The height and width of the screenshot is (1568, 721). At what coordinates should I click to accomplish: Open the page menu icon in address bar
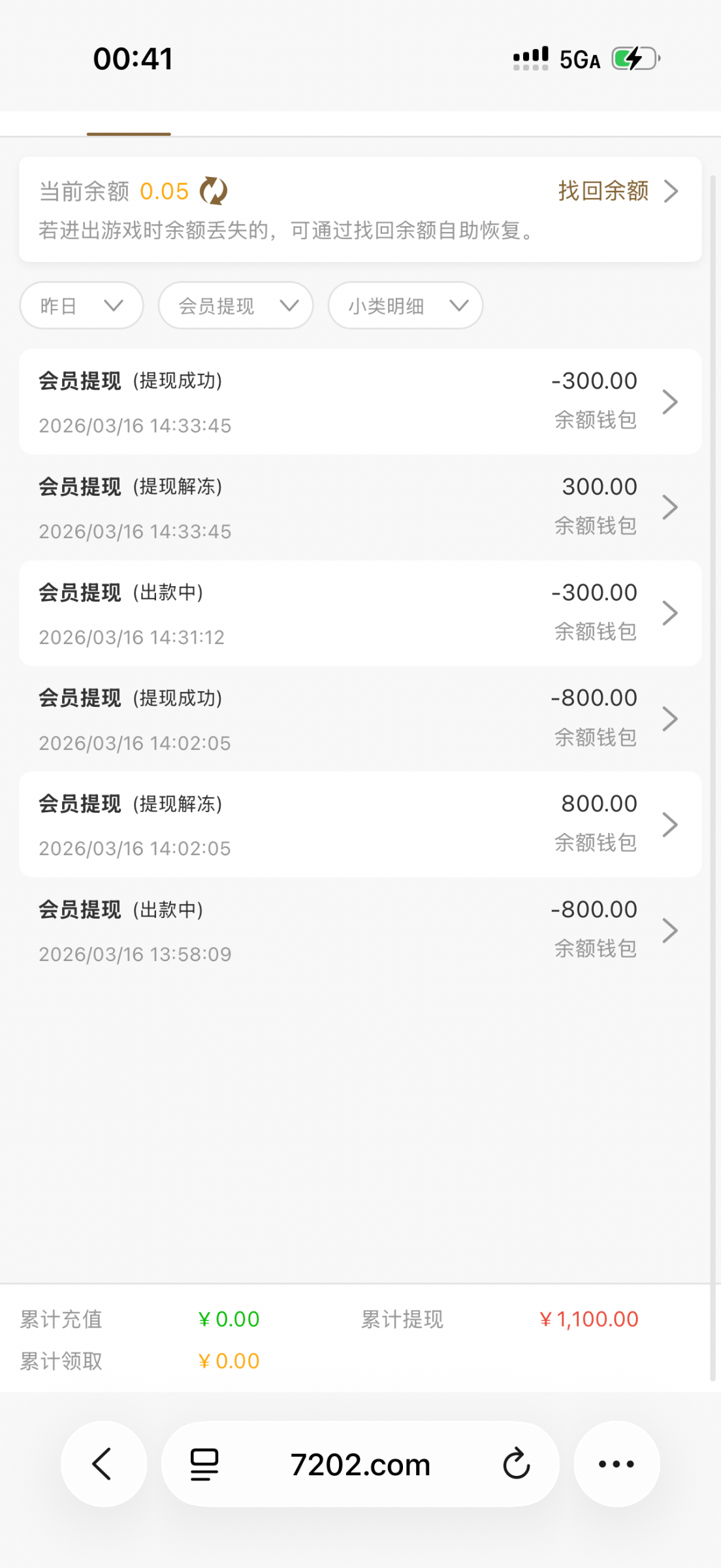[204, 1464]
